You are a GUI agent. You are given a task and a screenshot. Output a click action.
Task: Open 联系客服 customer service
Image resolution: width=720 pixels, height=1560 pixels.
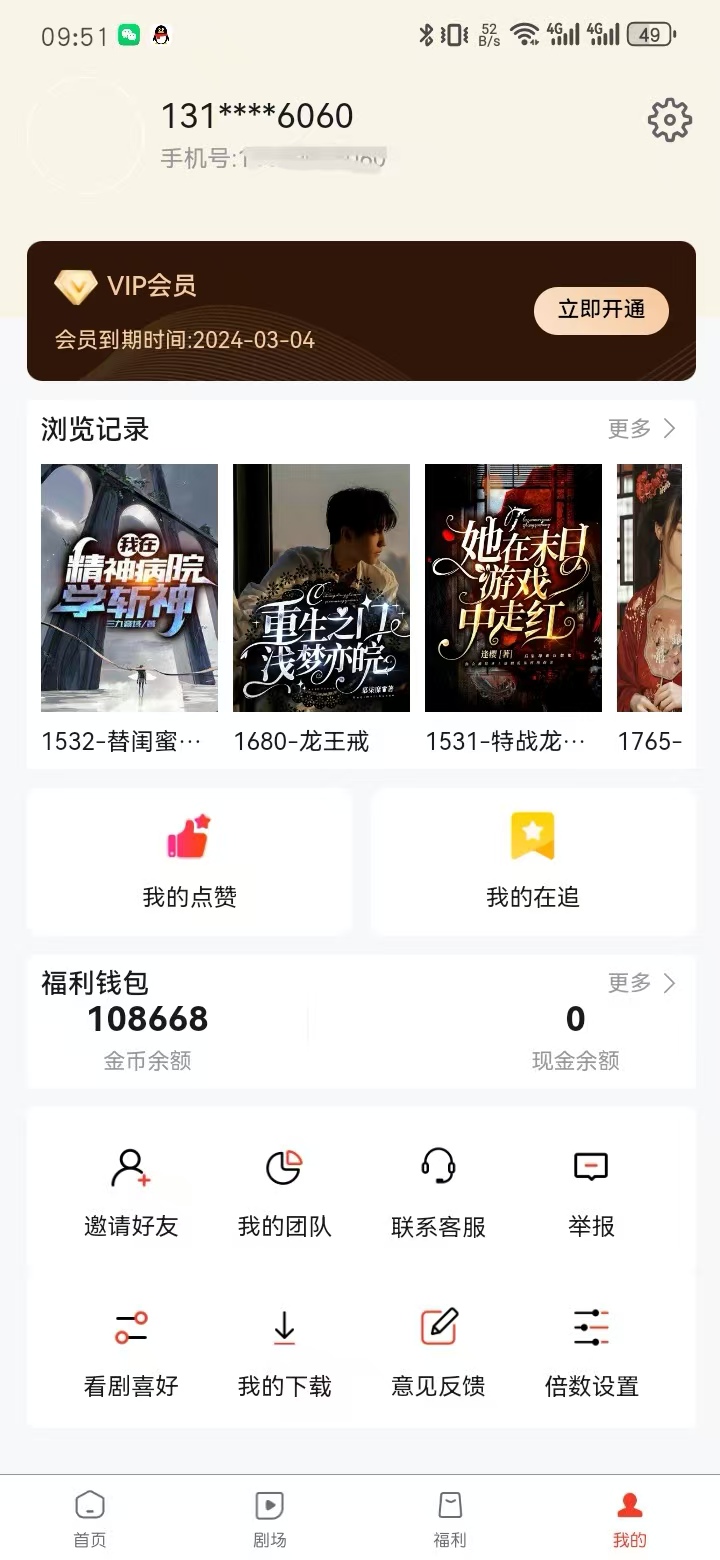click(438, 1190)
